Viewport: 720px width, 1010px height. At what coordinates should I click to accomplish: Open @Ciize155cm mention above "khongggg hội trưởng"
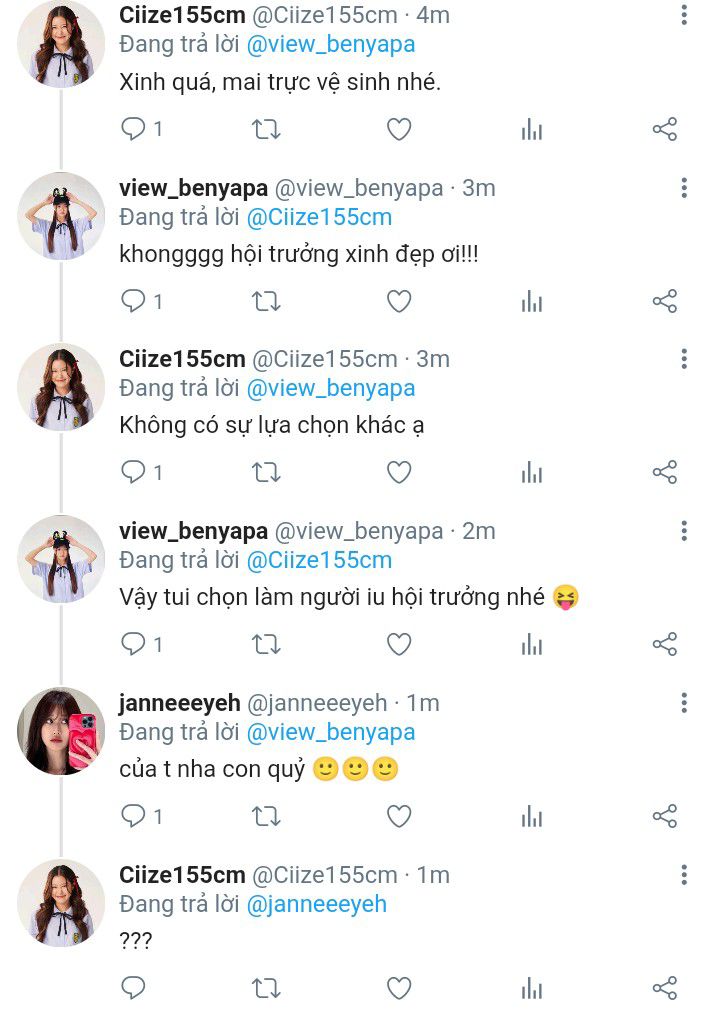pyautogui.click(x=319, y=217)
